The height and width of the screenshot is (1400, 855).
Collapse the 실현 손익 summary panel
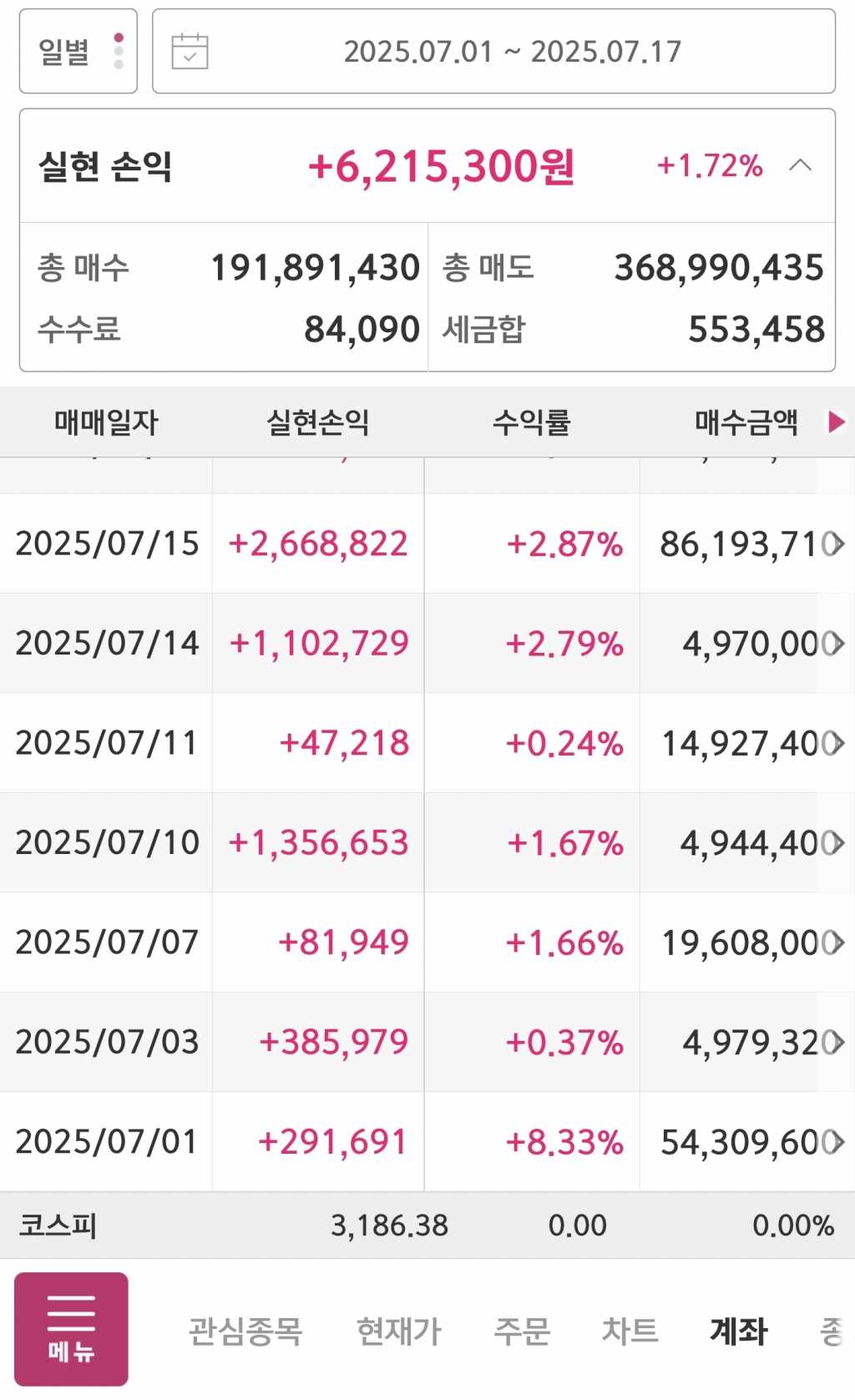800,165
